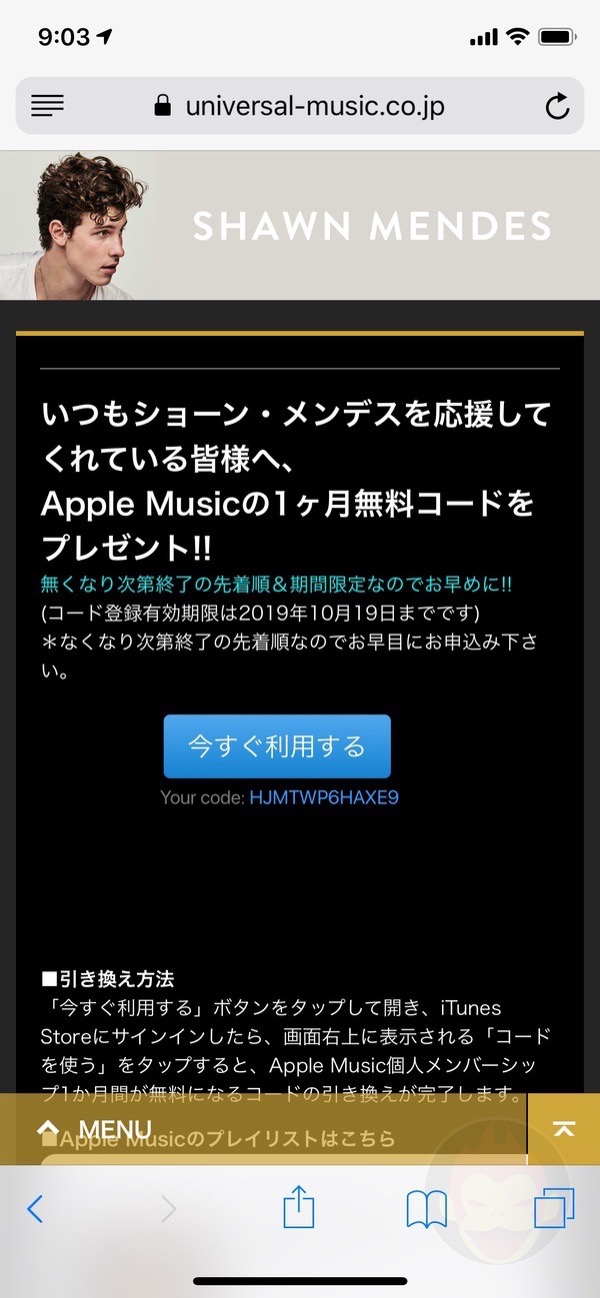Jump back to top of page
This screenshot has height=1298, width=600.
(x=563, y=1129)
